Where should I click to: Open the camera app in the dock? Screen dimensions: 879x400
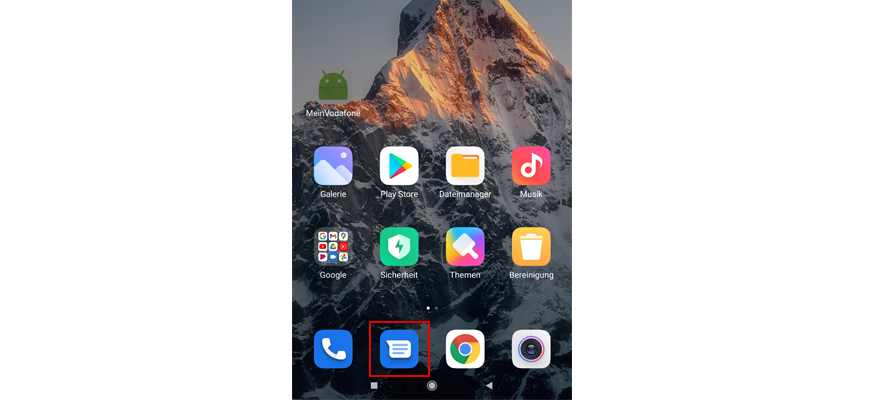pyautogui.click(x=531, y=349)
